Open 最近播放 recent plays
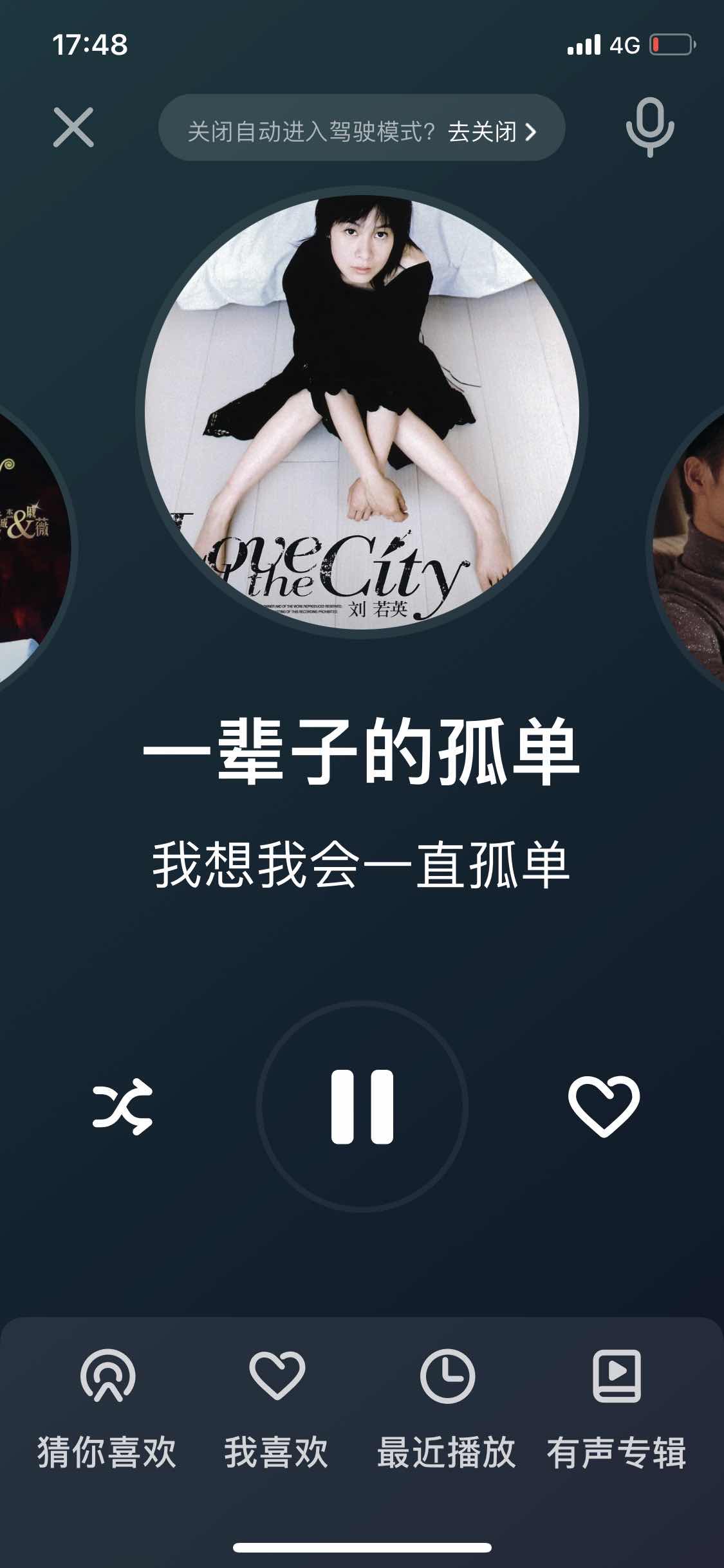Image resolution: width=724 pixels, height=1568 pixels. [447, 1406]
